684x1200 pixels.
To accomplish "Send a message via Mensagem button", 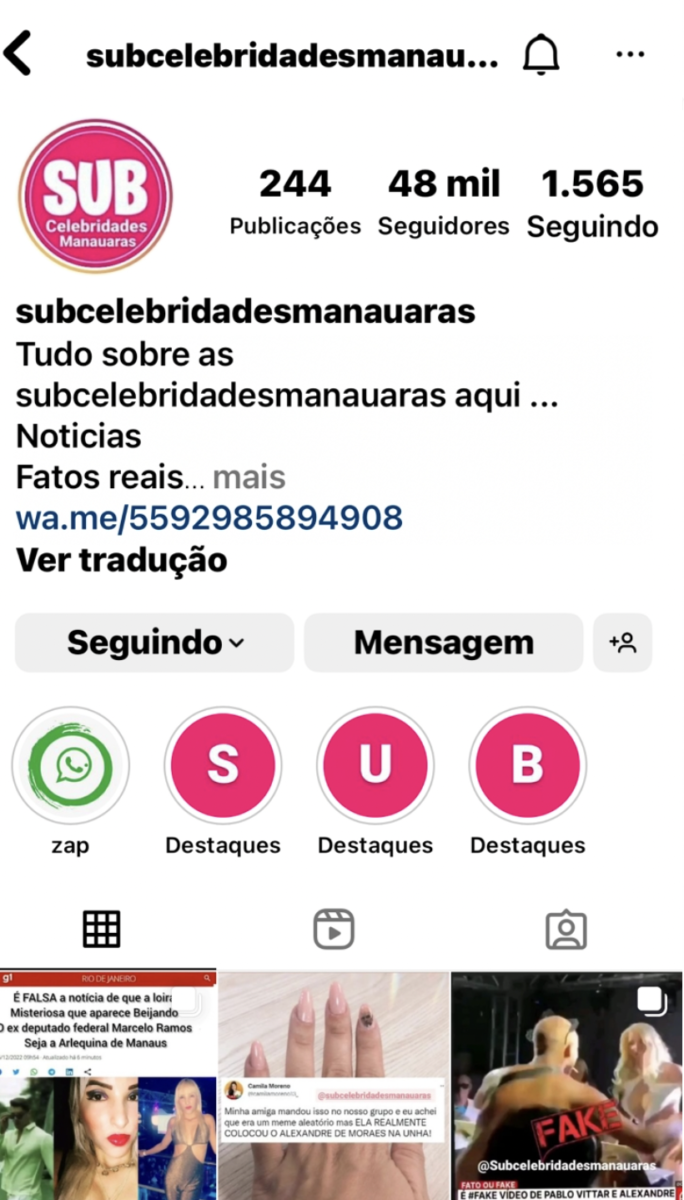I will click(x=443, y=642).
